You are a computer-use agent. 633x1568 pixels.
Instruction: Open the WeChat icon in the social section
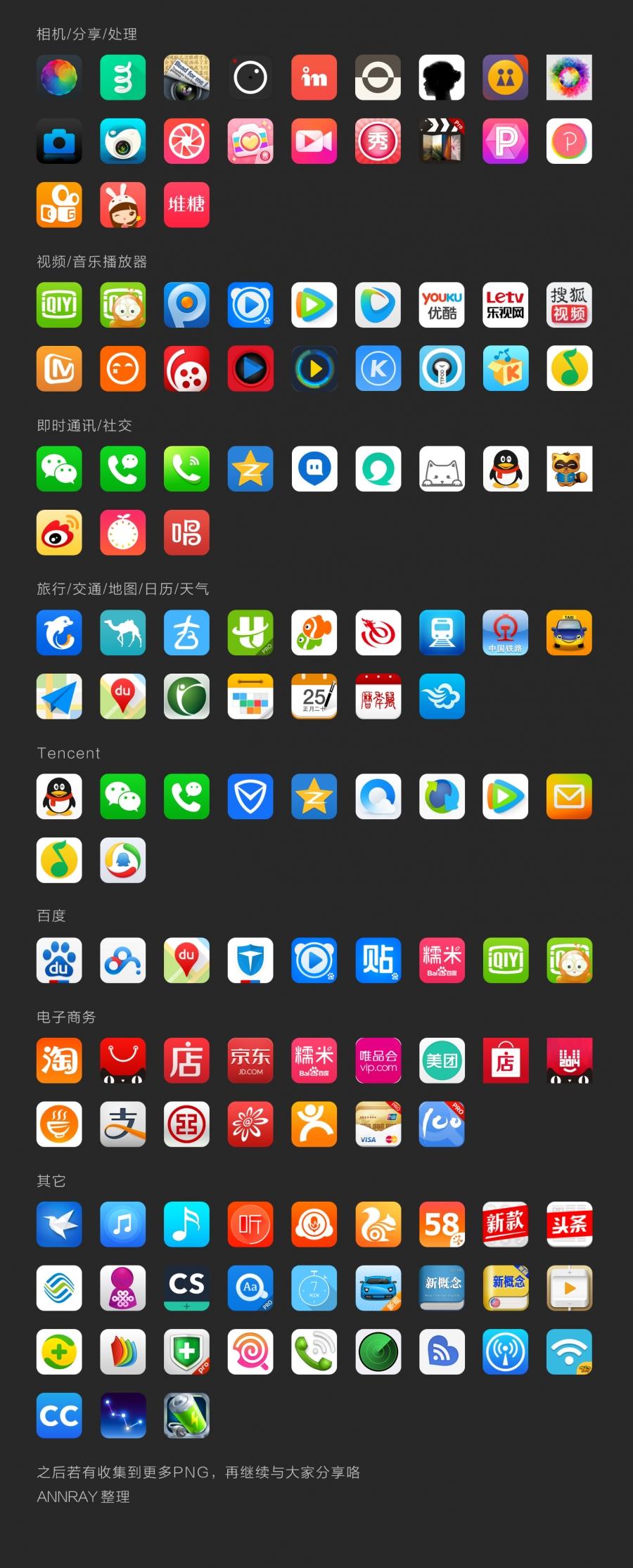pyautogui.click(x=59, y=470)
